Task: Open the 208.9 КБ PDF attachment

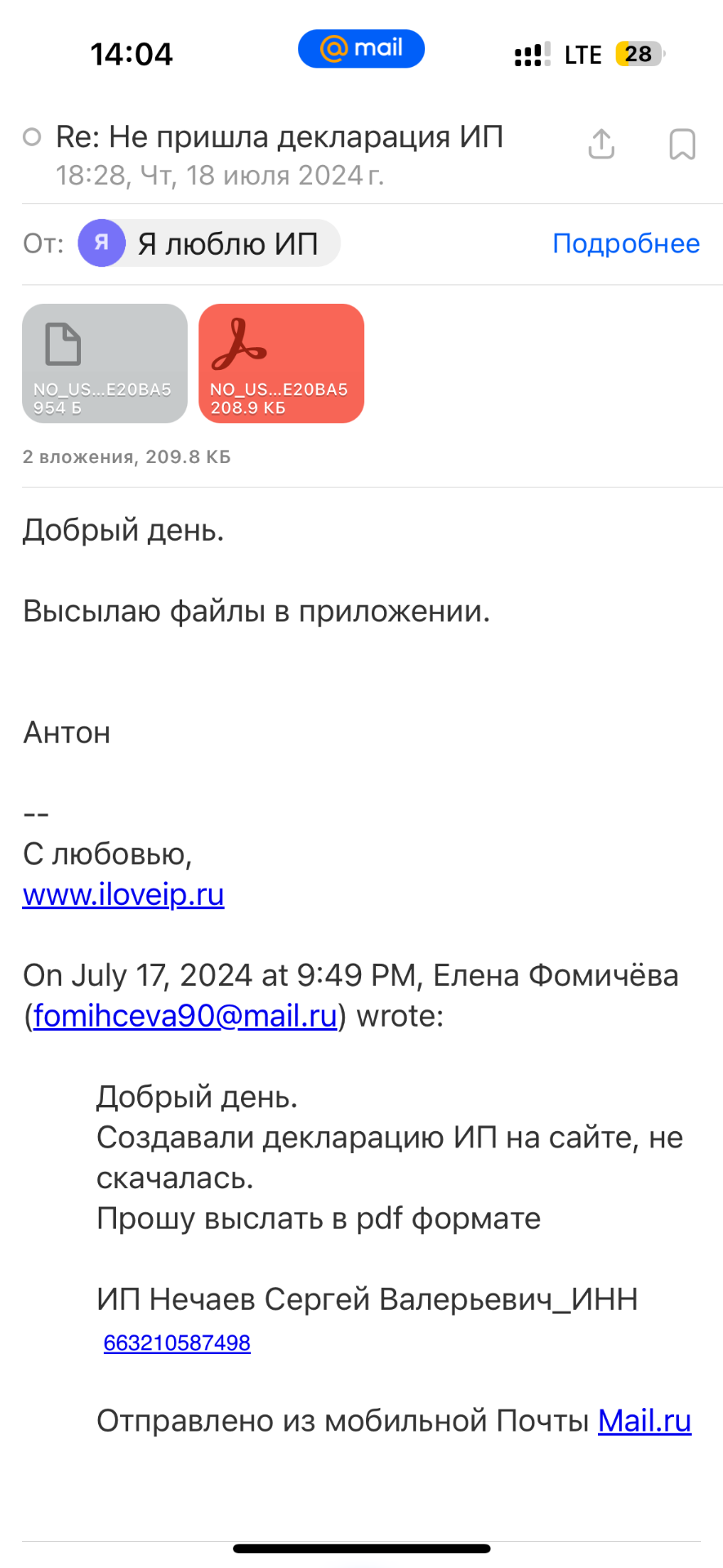Action: pos(281,363)
